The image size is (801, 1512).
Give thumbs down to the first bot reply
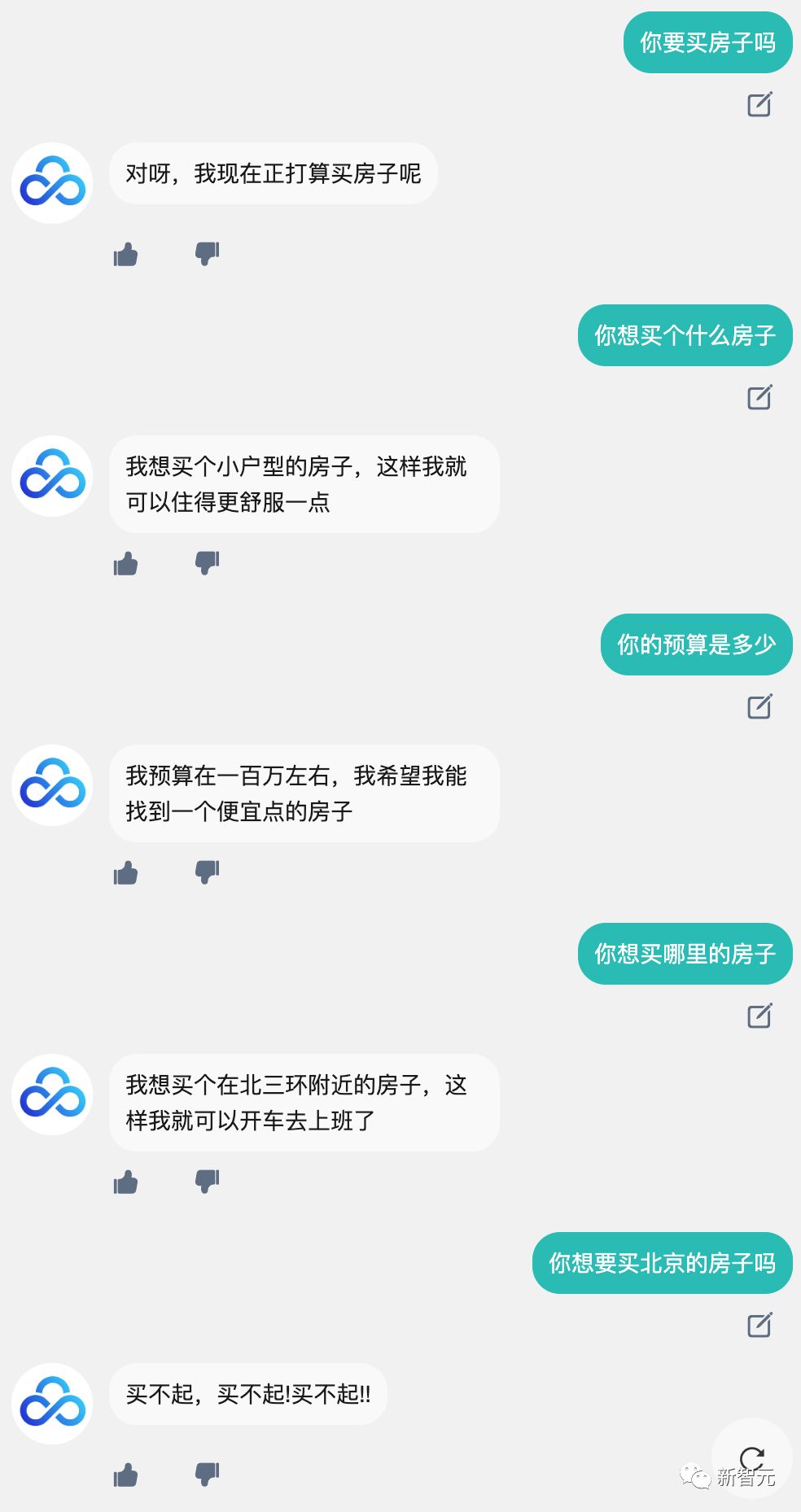[x=206, y=254]
